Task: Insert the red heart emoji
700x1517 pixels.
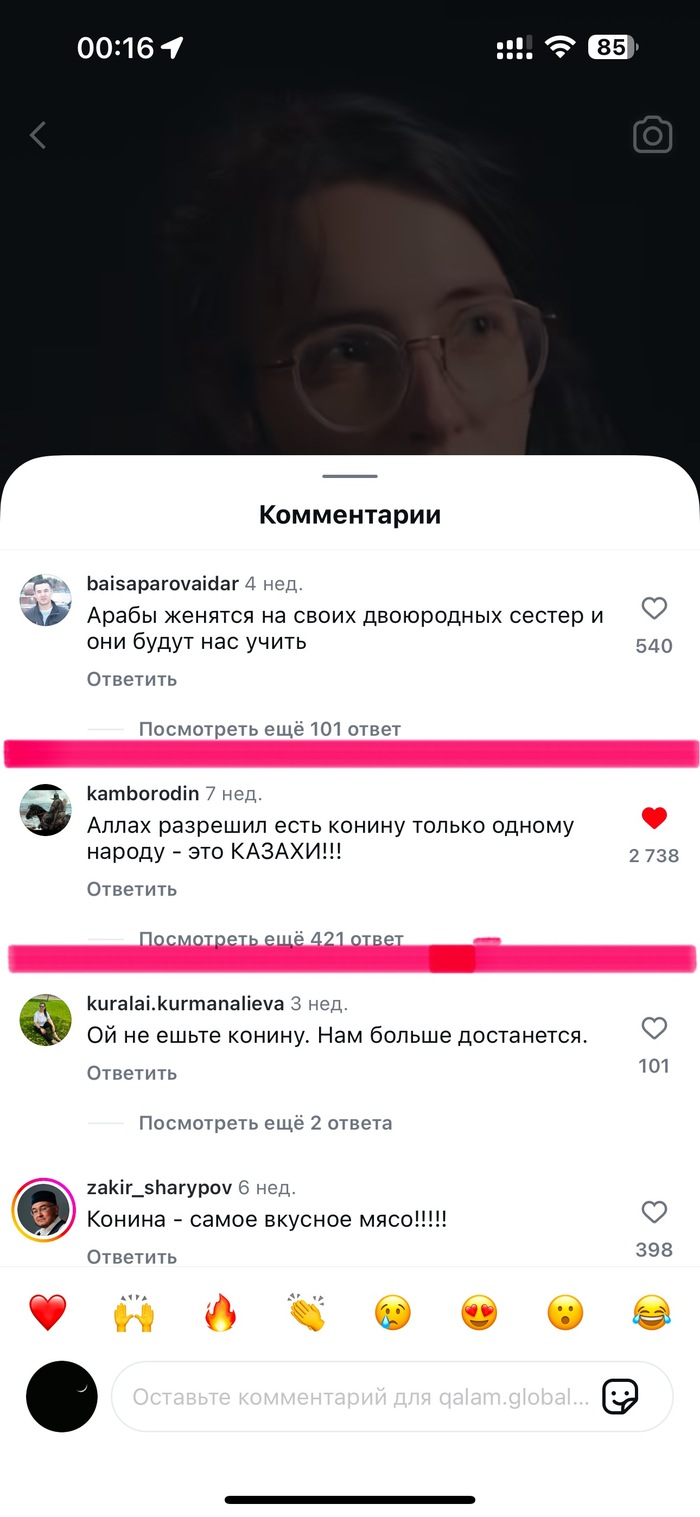Action: pos(47,1312)
